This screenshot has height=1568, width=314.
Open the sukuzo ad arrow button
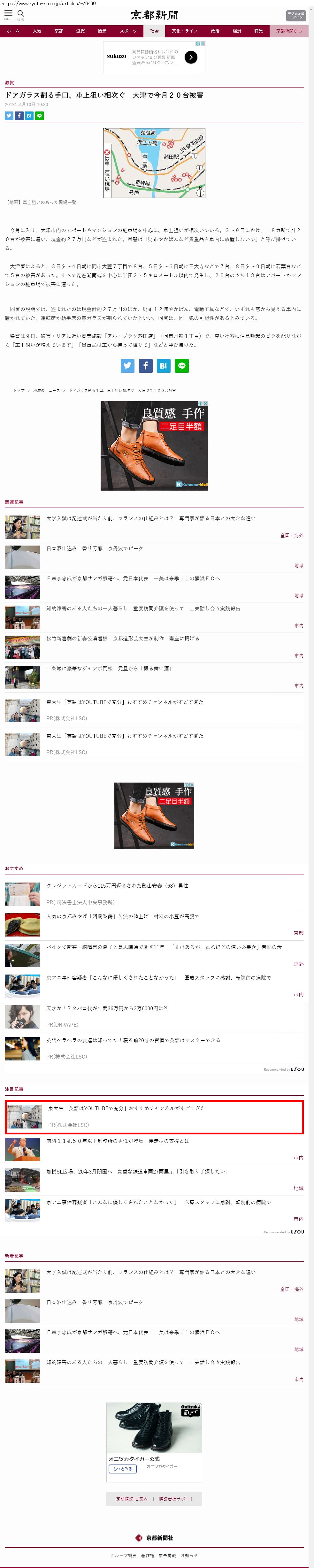pyautogui.click(x=191, y=57)
